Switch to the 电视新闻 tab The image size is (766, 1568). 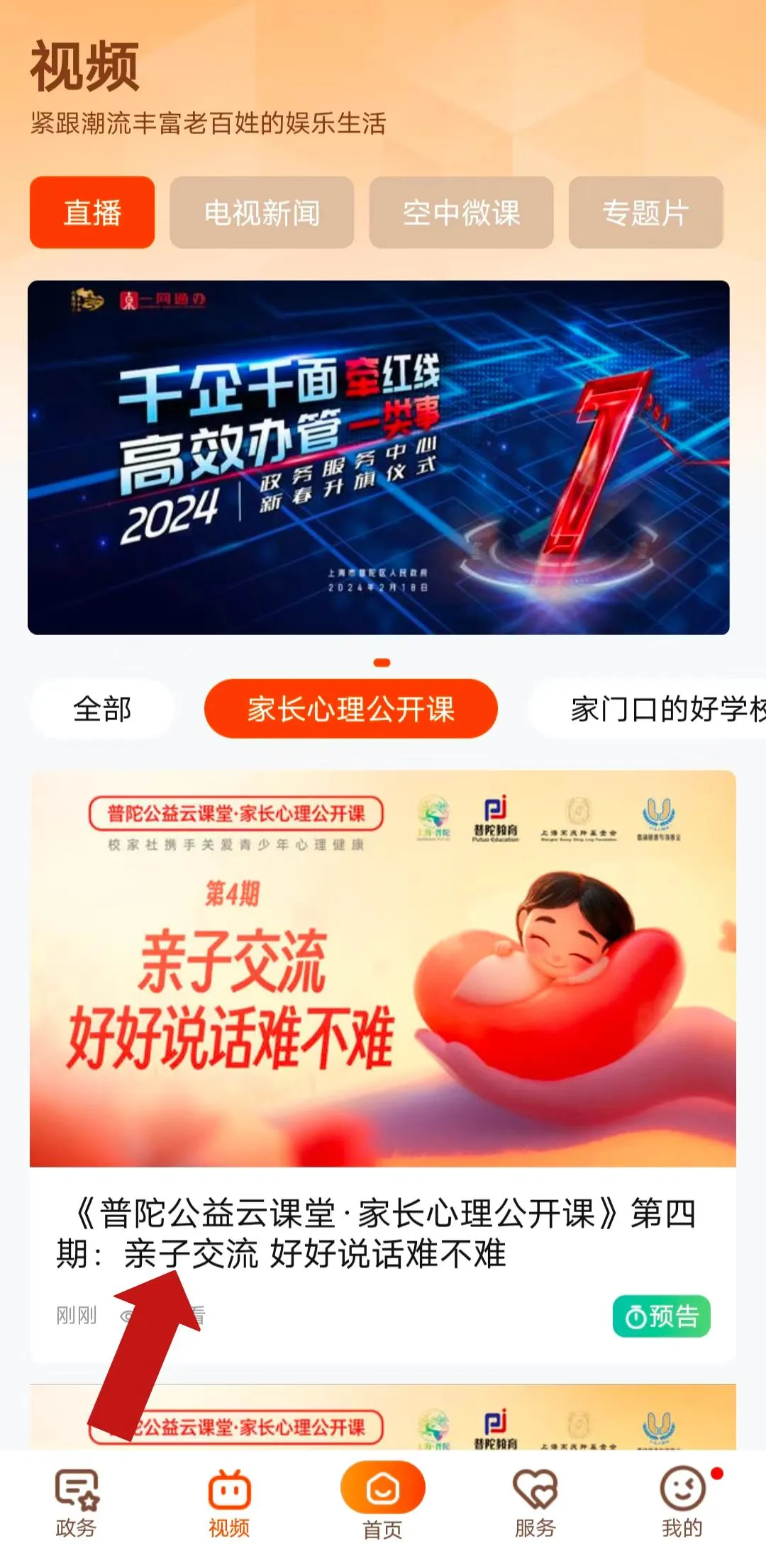click(262, 213)
